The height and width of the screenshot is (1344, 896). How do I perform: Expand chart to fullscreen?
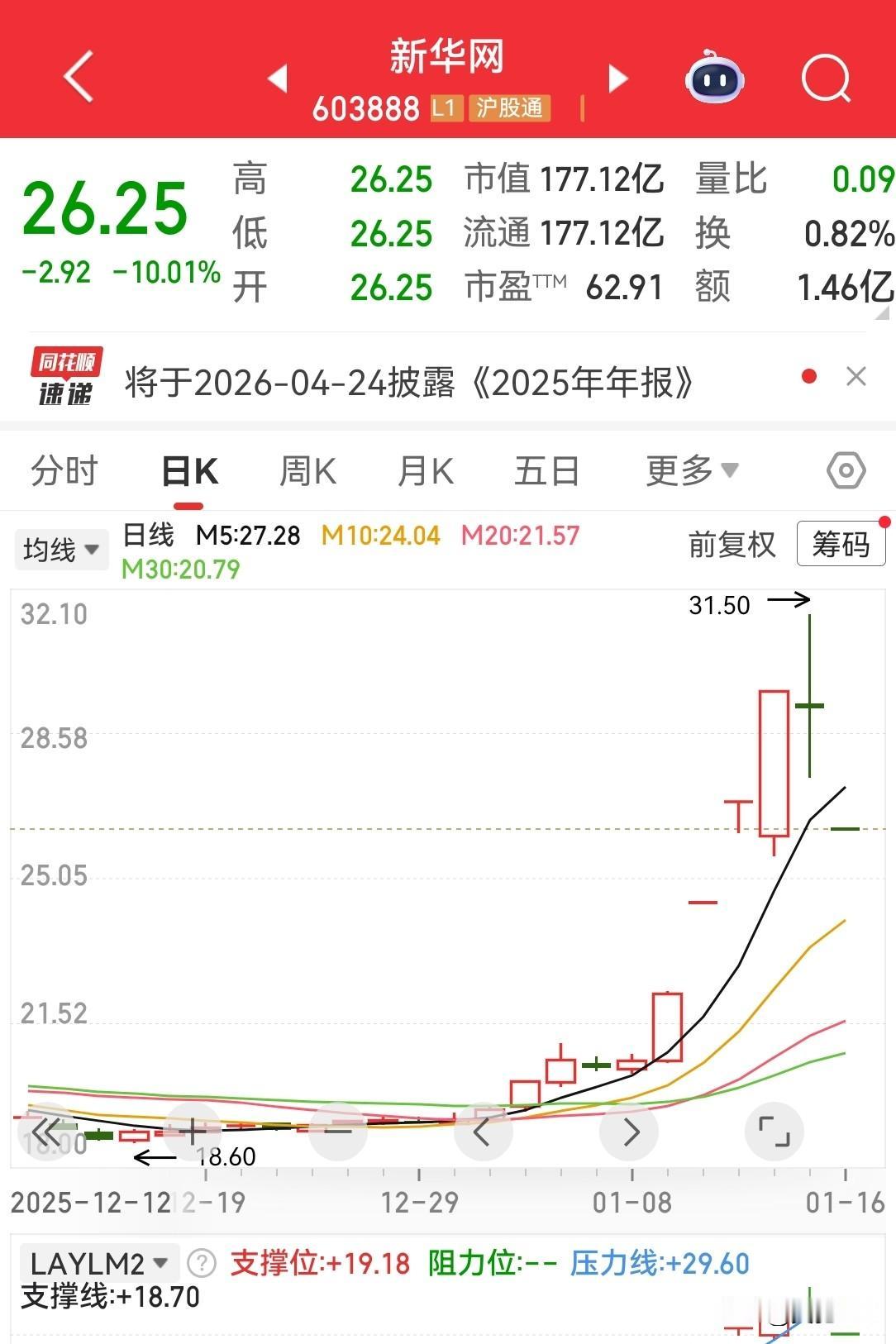coord(774,1131)
